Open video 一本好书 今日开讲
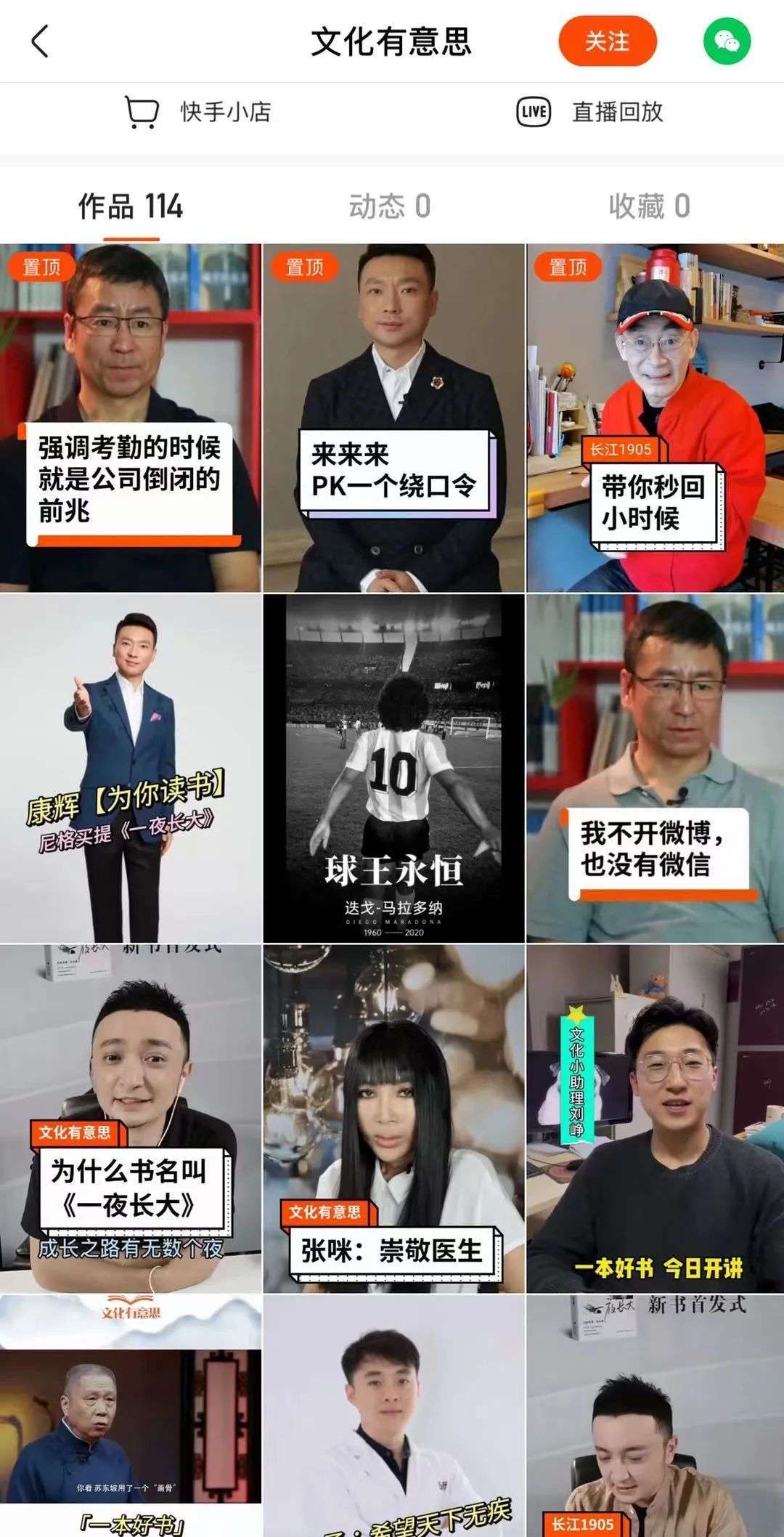This screenshot has width=784, height=1537. pos(656,1119)
